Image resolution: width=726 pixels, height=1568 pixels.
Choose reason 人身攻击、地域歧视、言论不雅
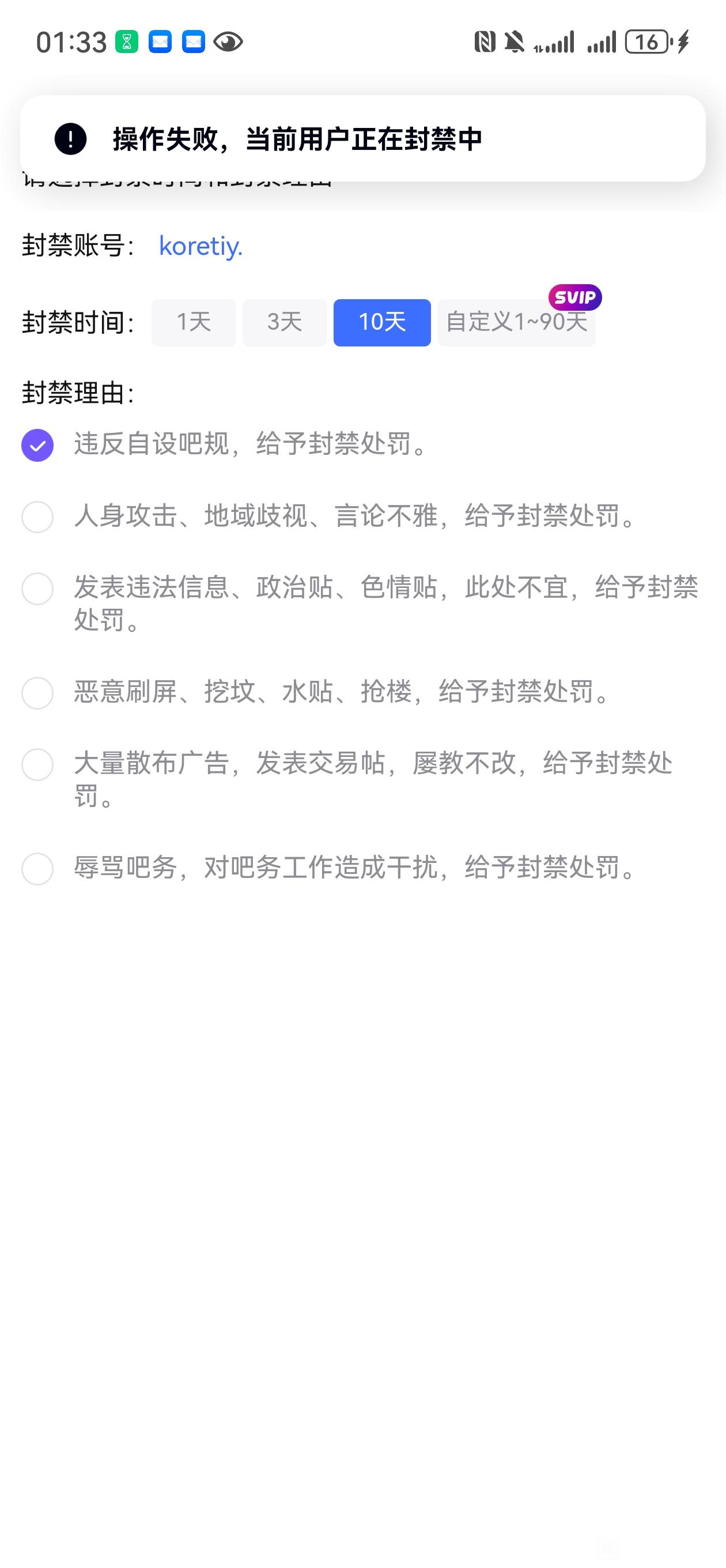tap(37, 517)
